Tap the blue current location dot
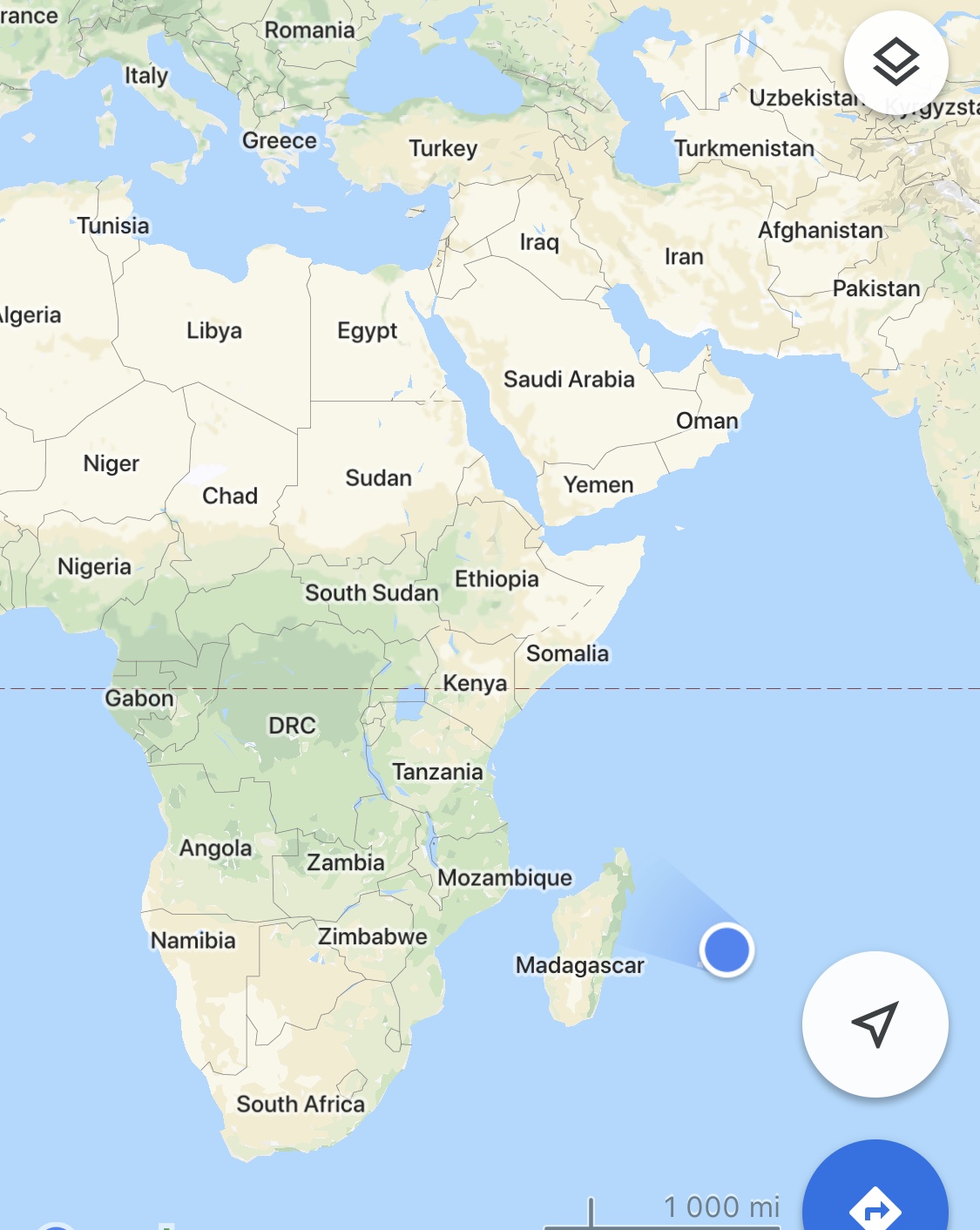Viewport: 980px width, 1230px height. (727, 949)
